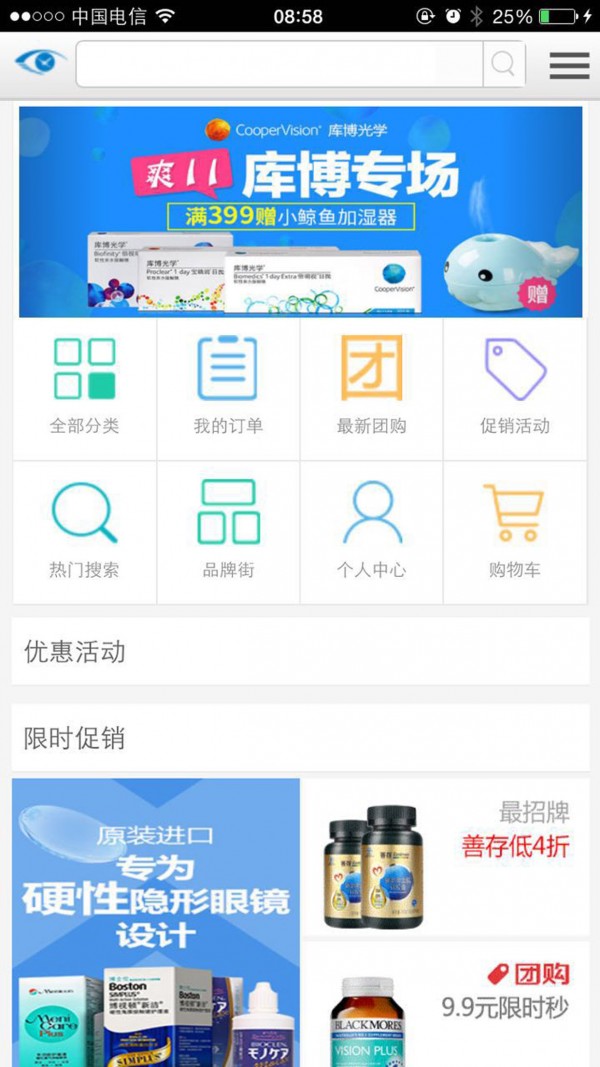Open the 库博专场 promotional banner
The height and width of the screenshot is (1067, 600).
pyautogui.click(x=300, y=212)
